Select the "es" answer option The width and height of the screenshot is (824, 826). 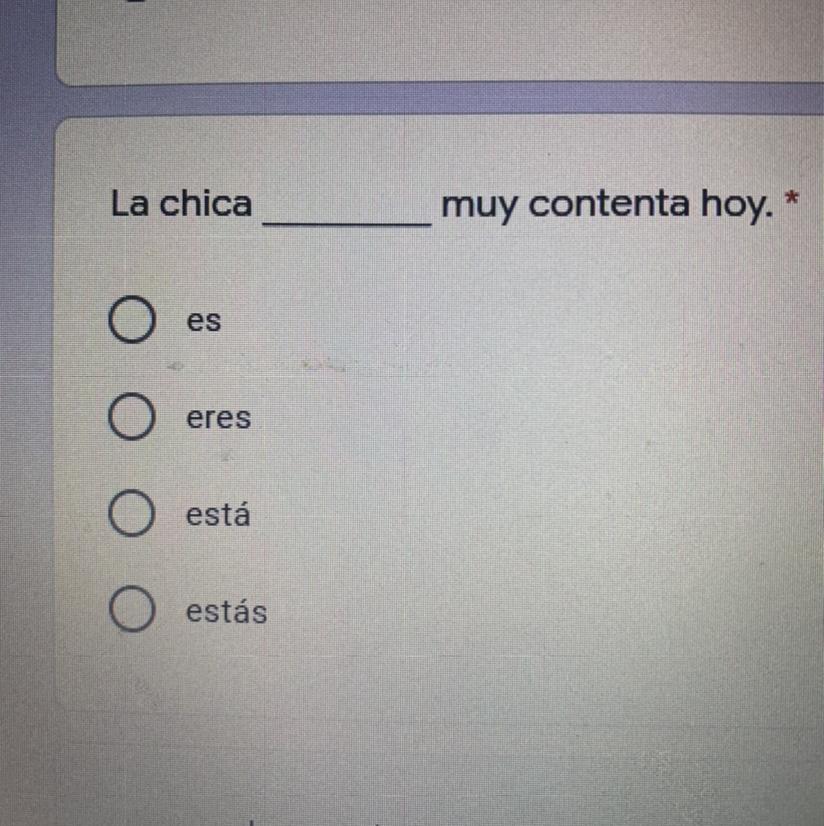tap(131, 322)
